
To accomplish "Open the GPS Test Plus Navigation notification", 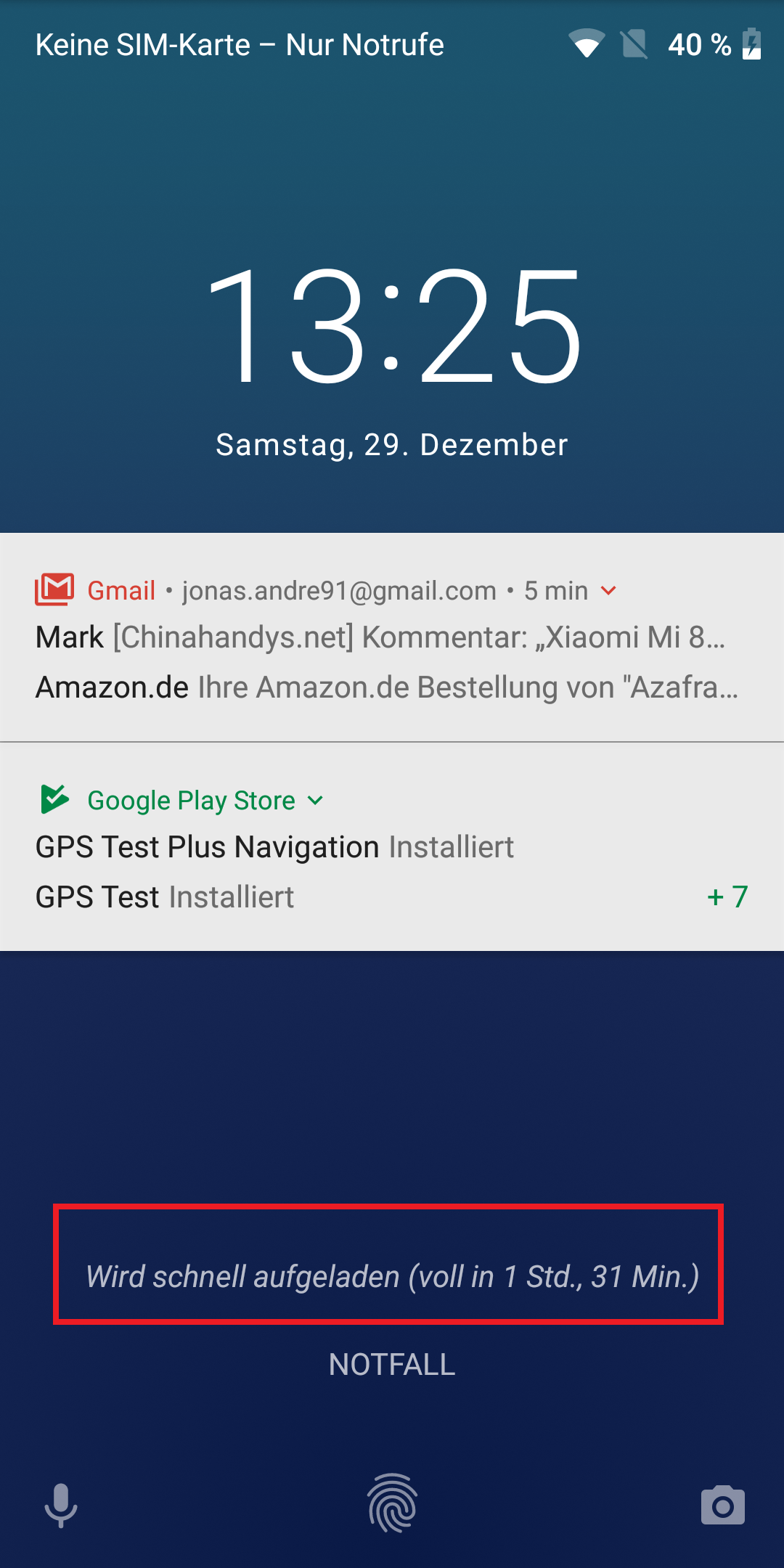I will pyautogui.click(x=274, y=847).
